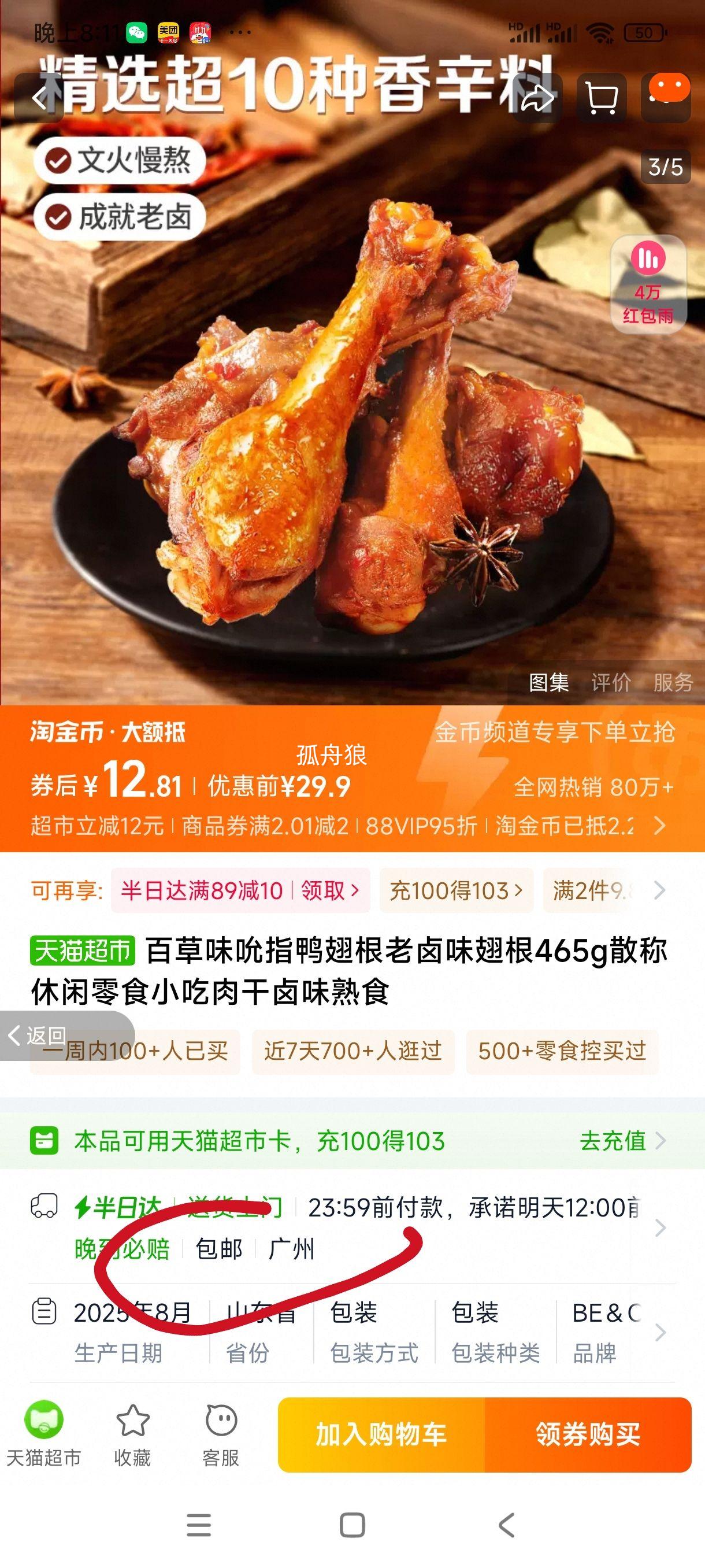Tap 加入购物车 to add to cart

coord(381,1434)
